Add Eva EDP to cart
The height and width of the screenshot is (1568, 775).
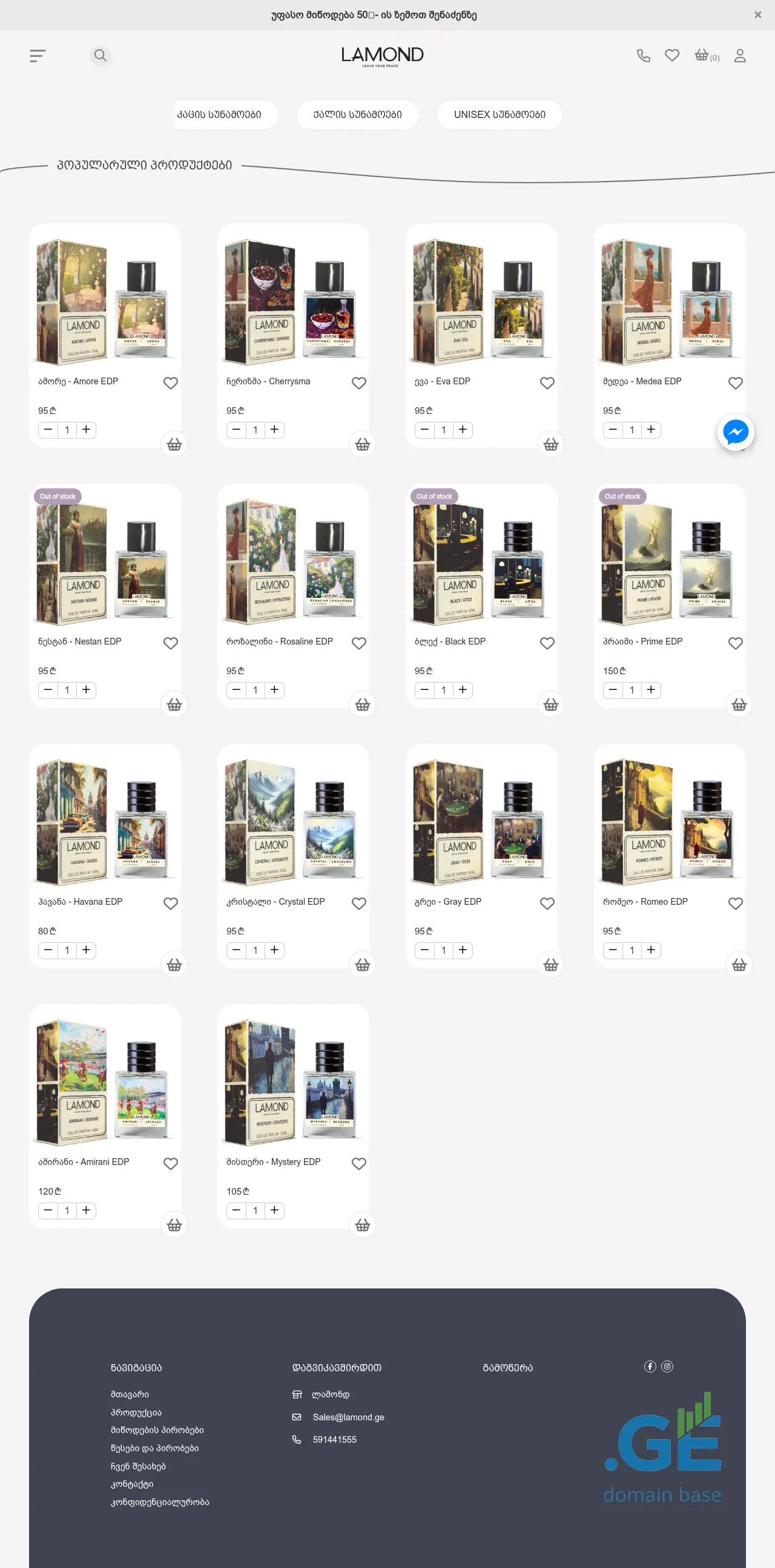click(550, 444)
